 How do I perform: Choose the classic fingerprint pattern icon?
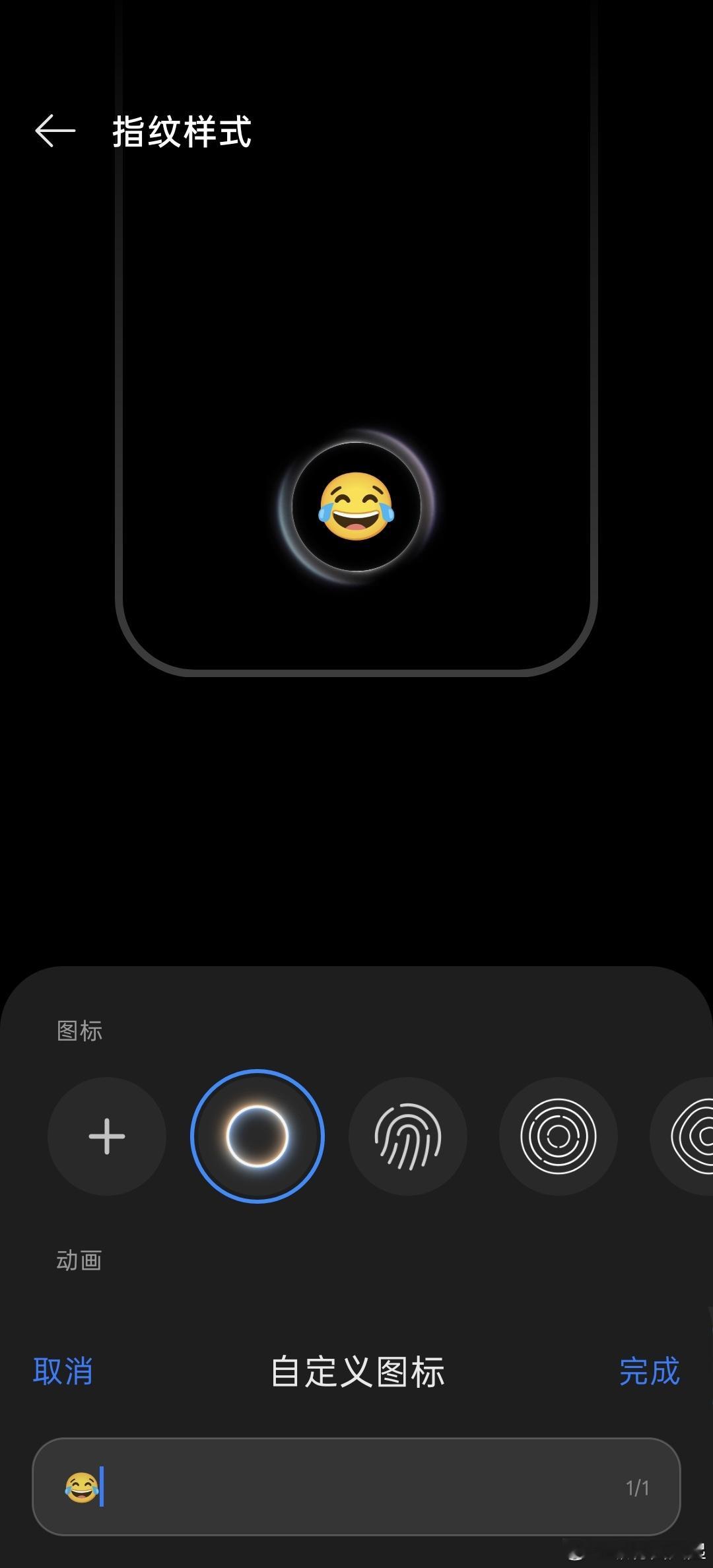408,1136
